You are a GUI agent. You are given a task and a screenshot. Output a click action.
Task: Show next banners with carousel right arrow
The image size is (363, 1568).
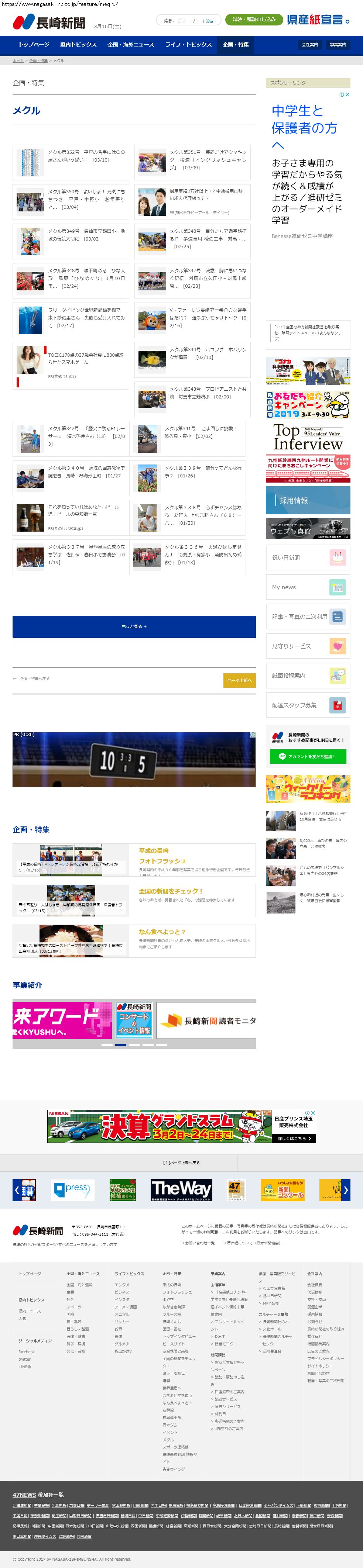345,1189
